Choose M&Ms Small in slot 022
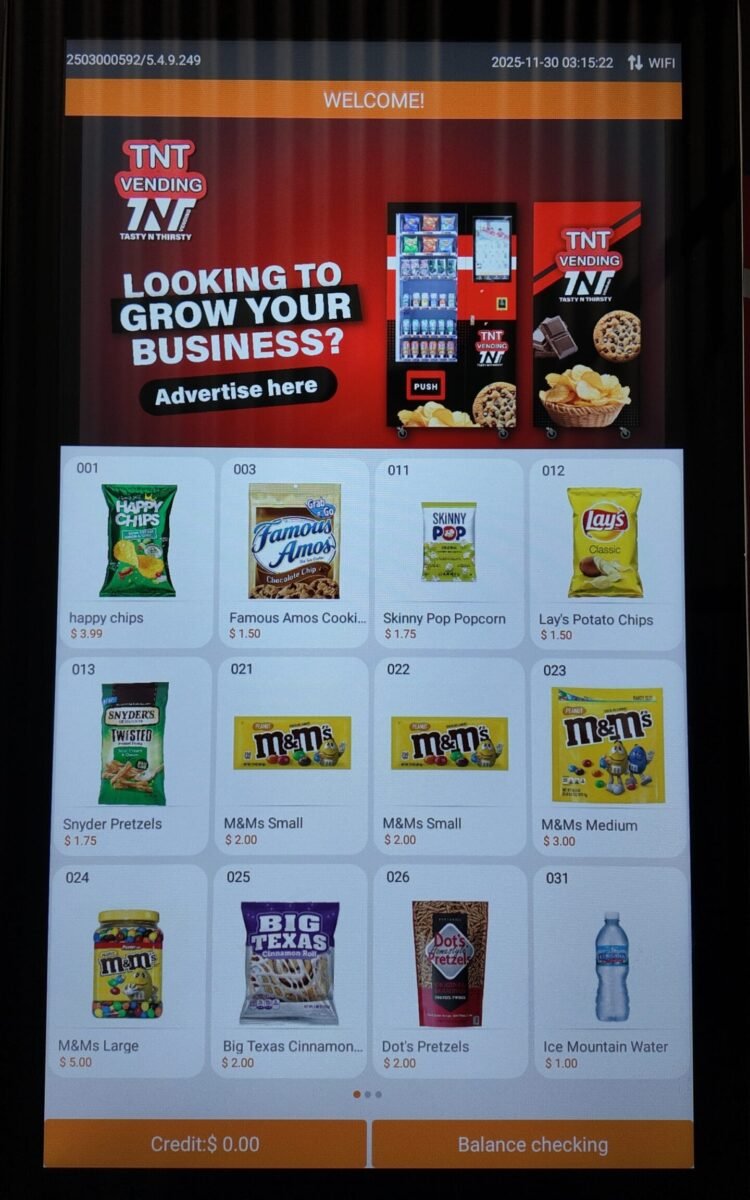Image resolution: width=750 pixels, height=1200 pixels. (x=449, y=755)
